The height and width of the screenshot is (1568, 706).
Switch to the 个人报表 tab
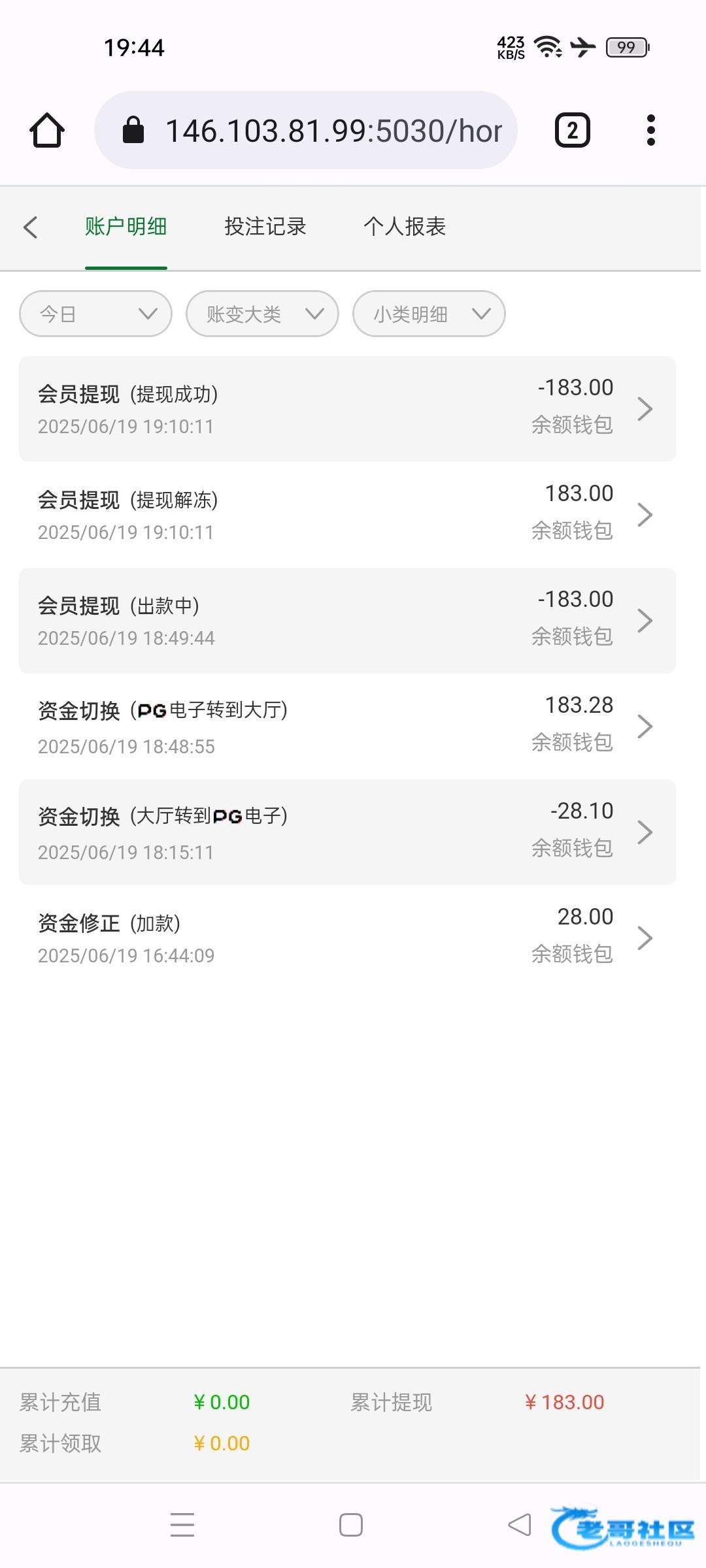[405, 227]
